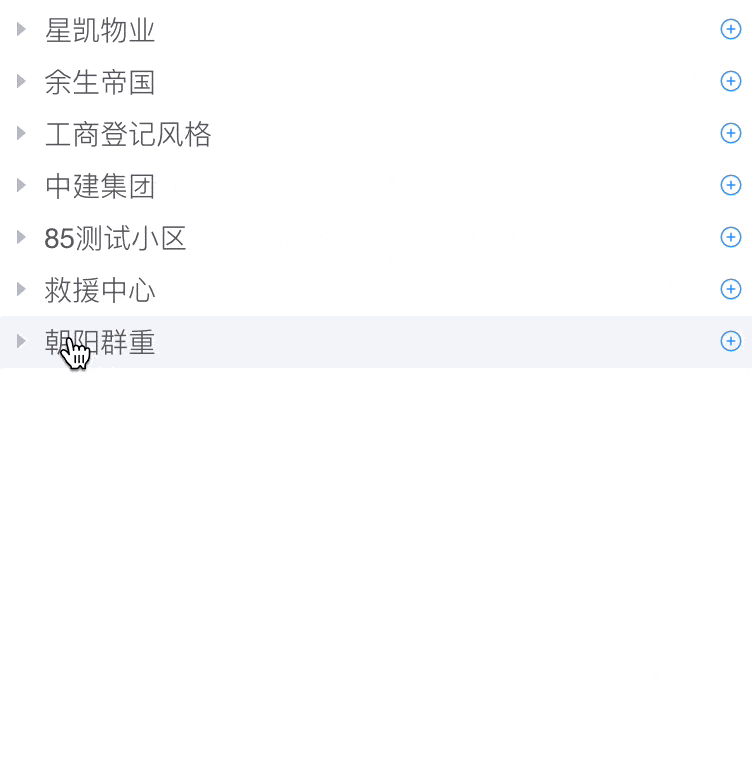Viewport: 752px width, 760px height.
Task: Click the add icon next to 星凯物业
Action: click(731, 29)
